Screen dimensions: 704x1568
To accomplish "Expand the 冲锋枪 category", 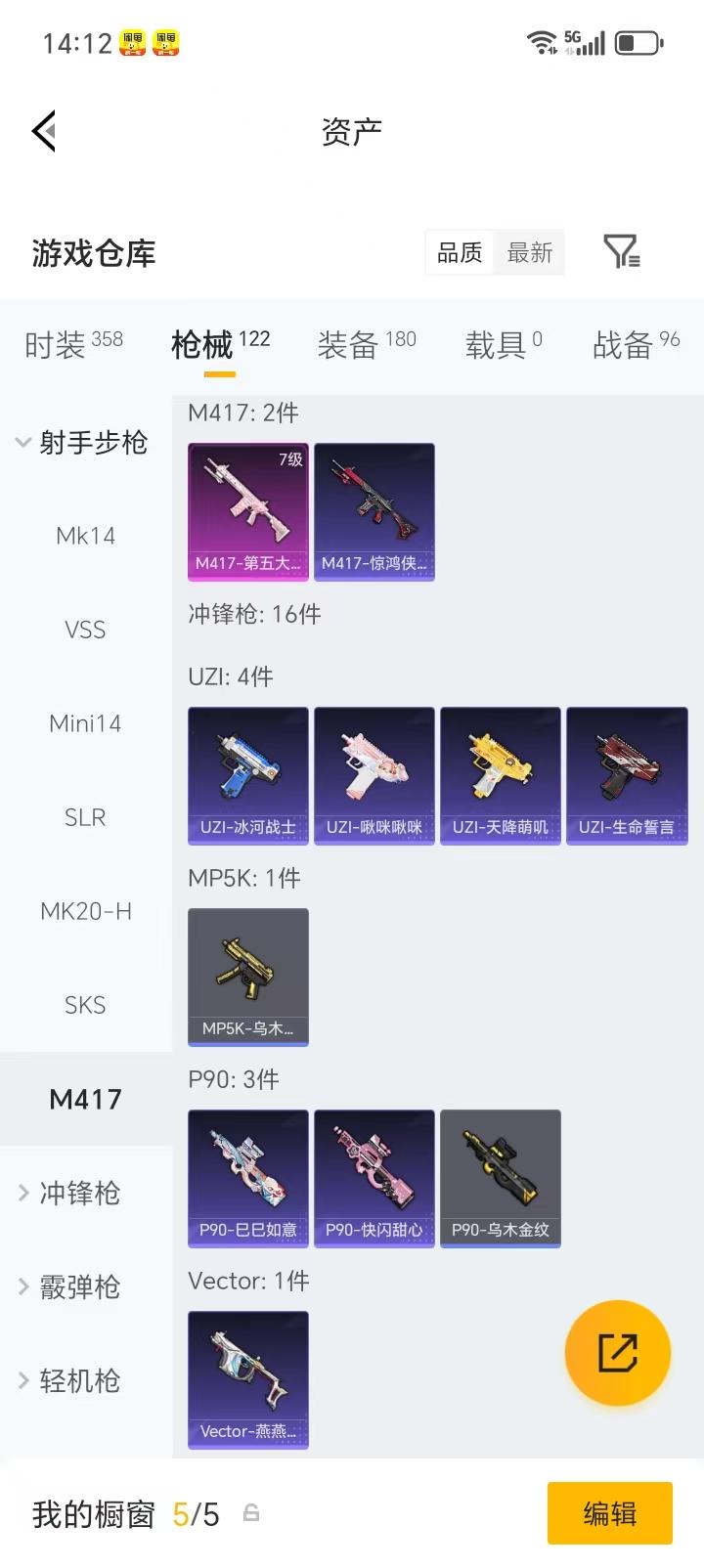I will point(78,1193).
